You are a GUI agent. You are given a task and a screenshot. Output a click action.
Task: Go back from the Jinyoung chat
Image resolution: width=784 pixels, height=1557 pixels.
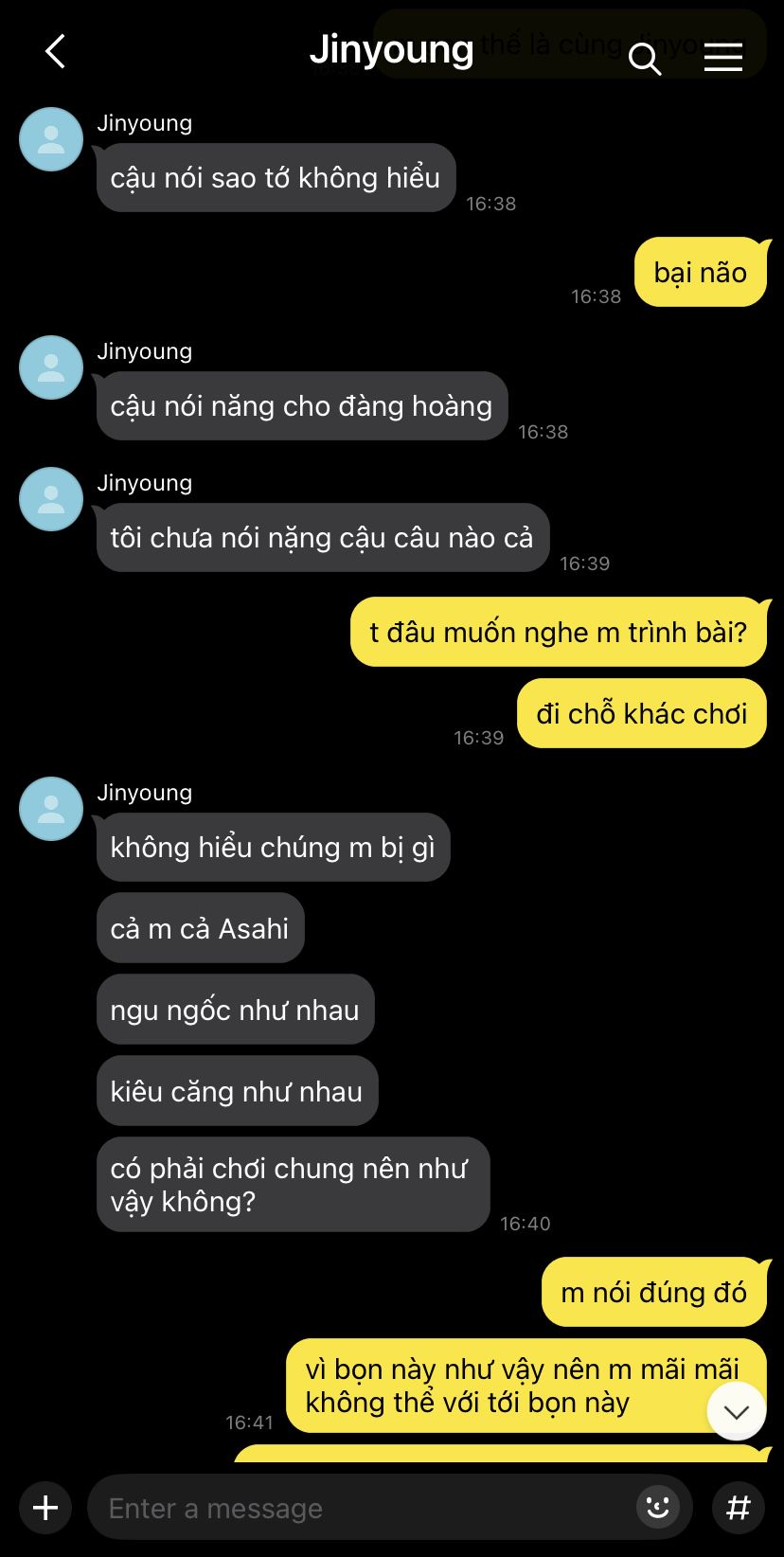pos(56,51)
